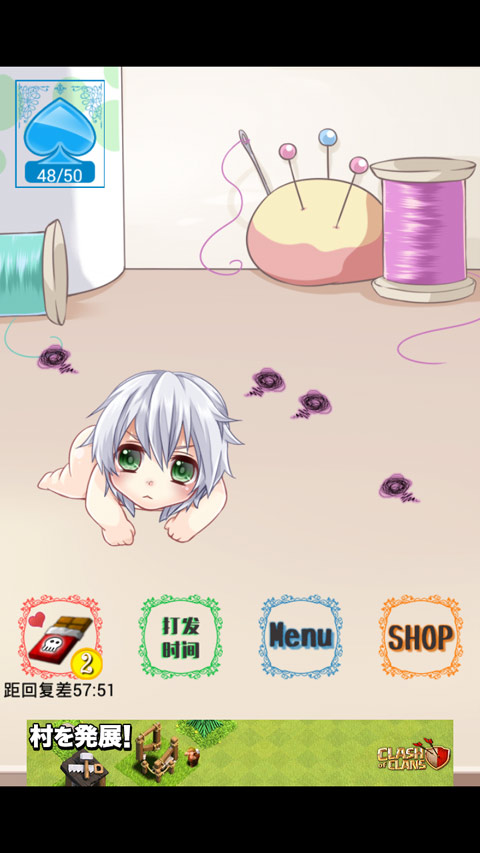
Task: Tap the 打发时间 button
Action: 180,636
